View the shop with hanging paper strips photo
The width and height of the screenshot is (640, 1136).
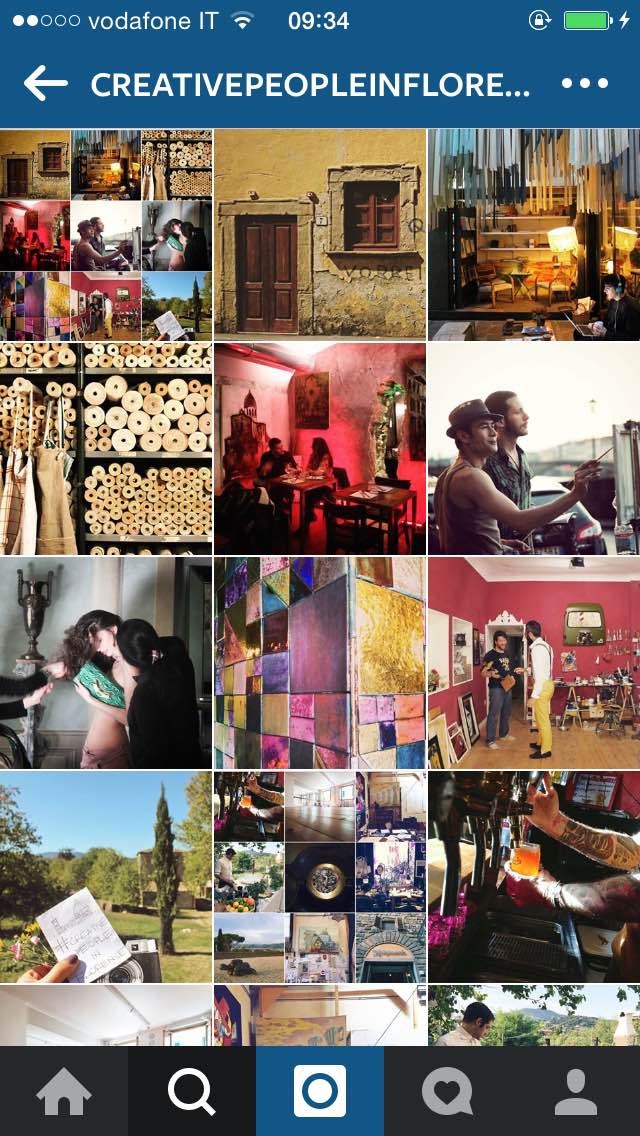point(534,235)
